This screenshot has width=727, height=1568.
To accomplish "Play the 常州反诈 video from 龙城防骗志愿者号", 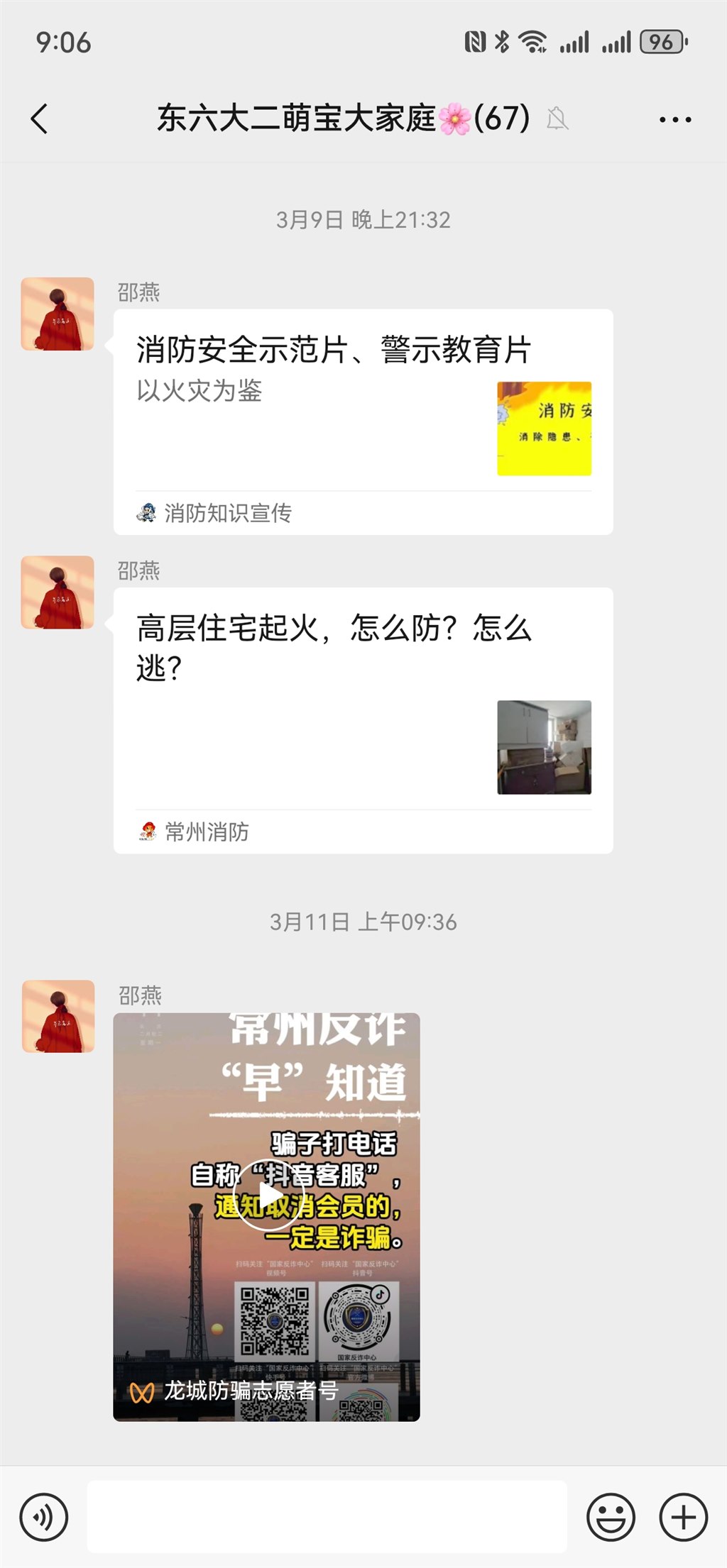I will click(x=267, y=1217).
